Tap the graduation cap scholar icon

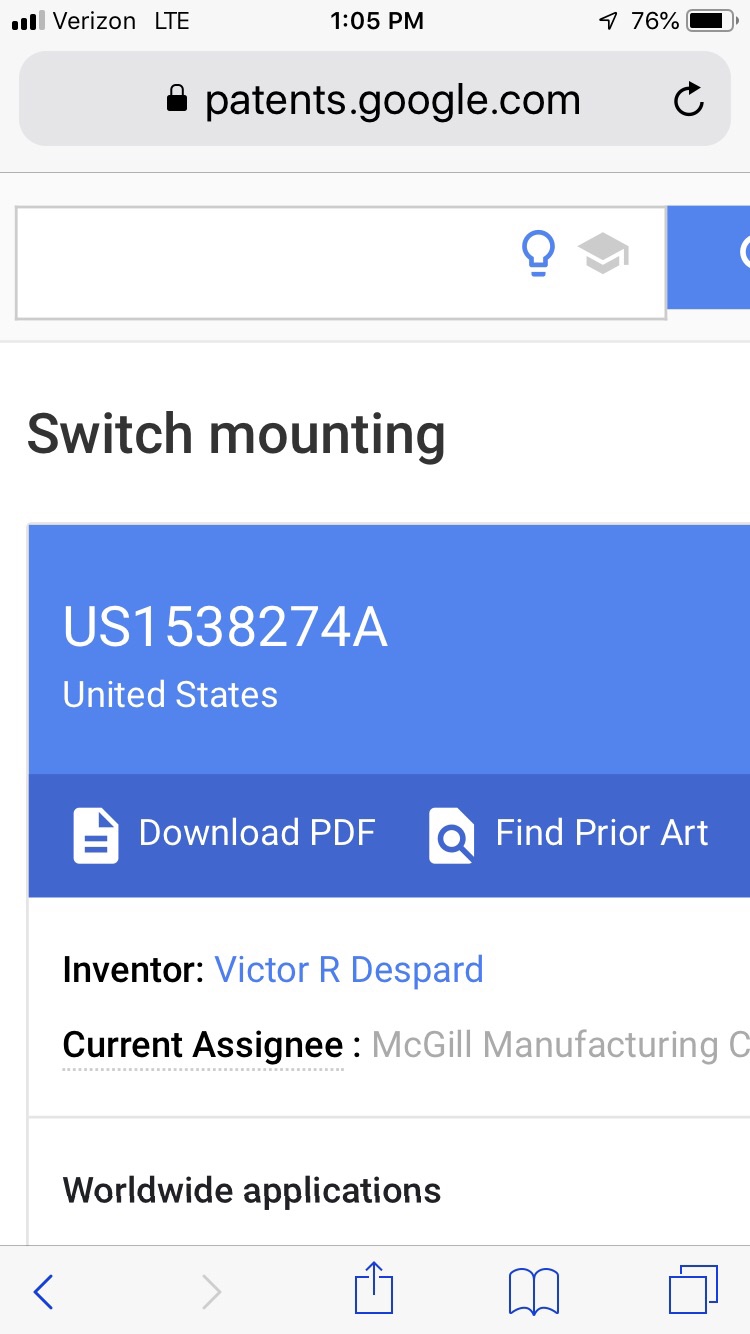coord(603,254)
